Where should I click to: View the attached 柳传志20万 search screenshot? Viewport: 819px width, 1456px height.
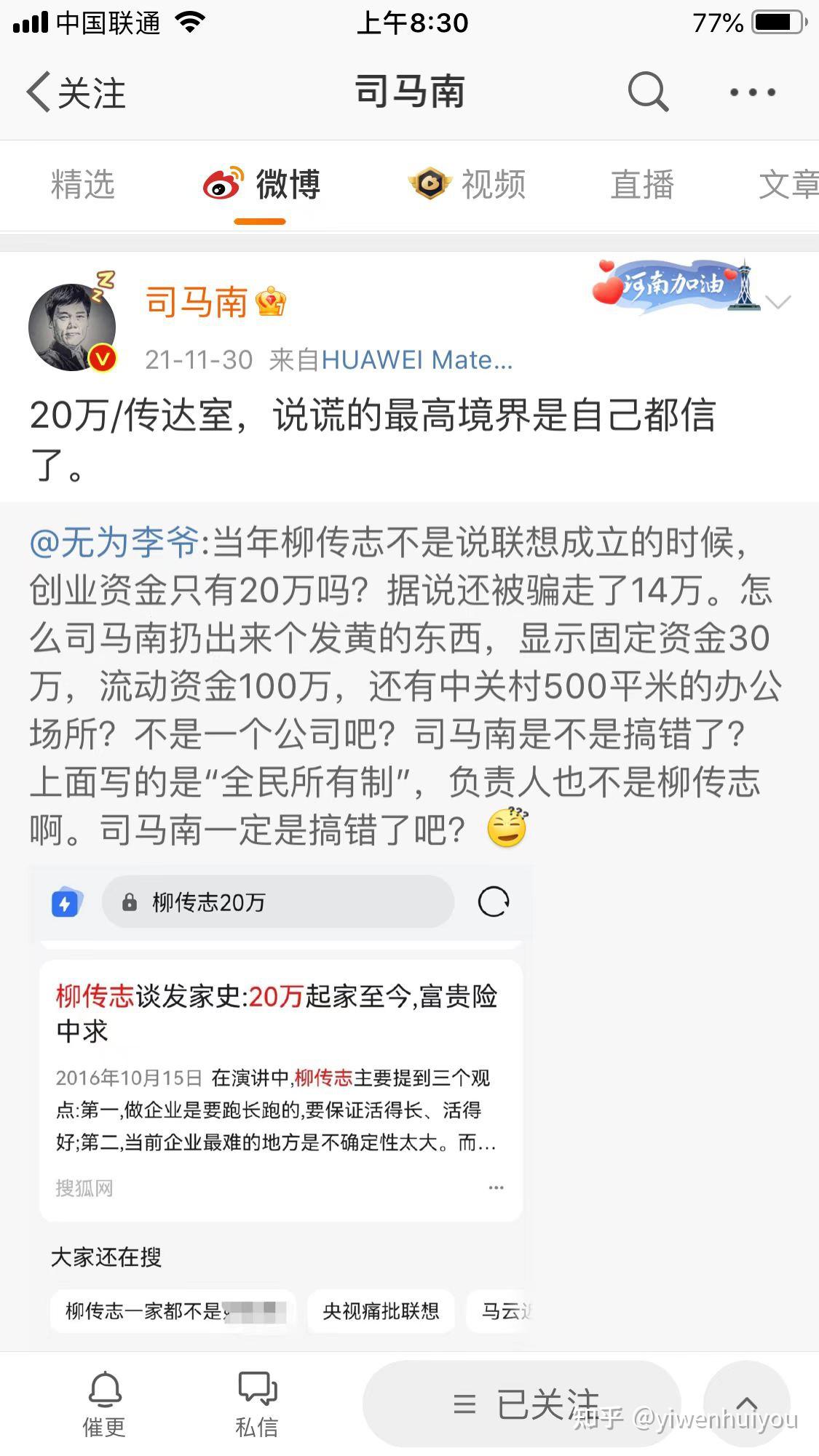281,1100
